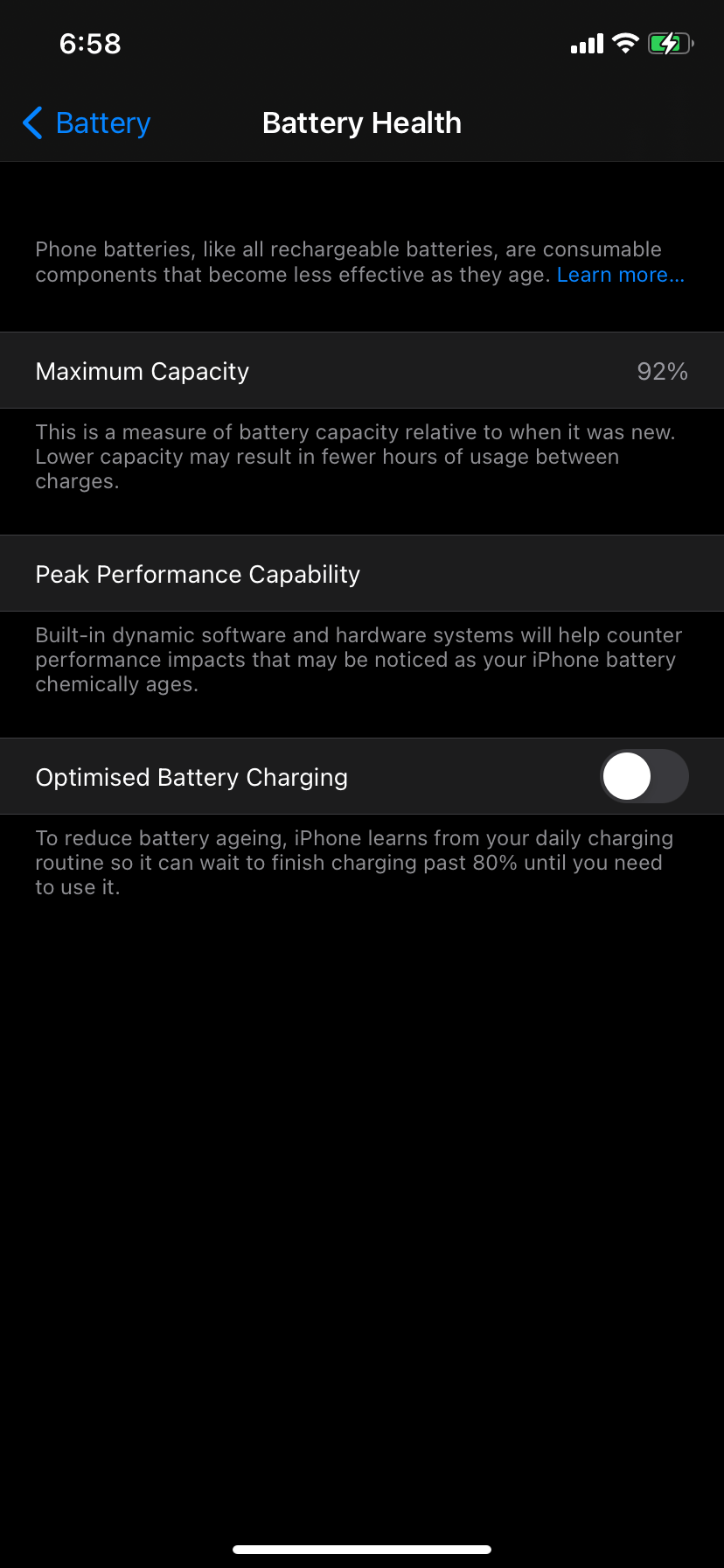The image size is (724, 1568).
Task: Select the Battery Health title
Action: (x=361, y=123)
